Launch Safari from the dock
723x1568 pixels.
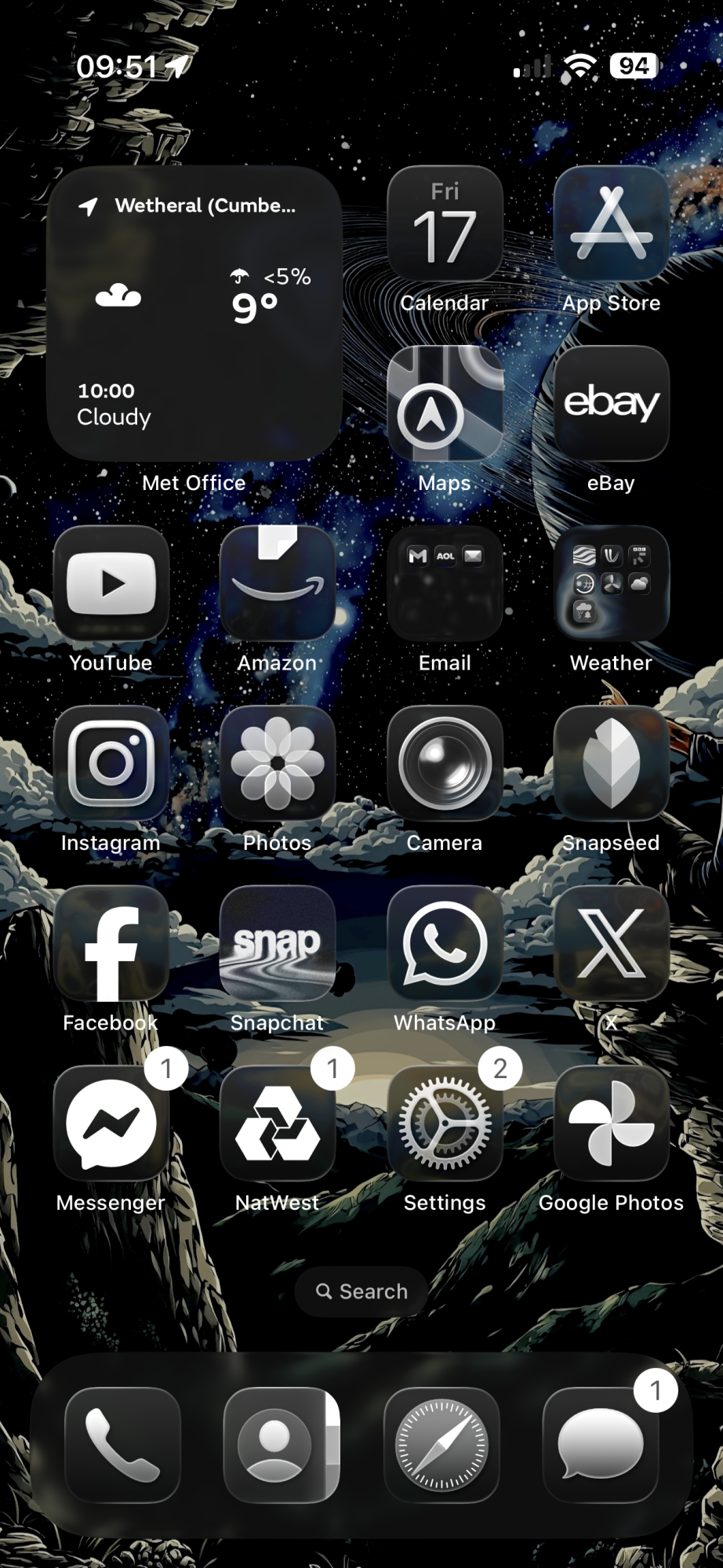point(441,1444)
